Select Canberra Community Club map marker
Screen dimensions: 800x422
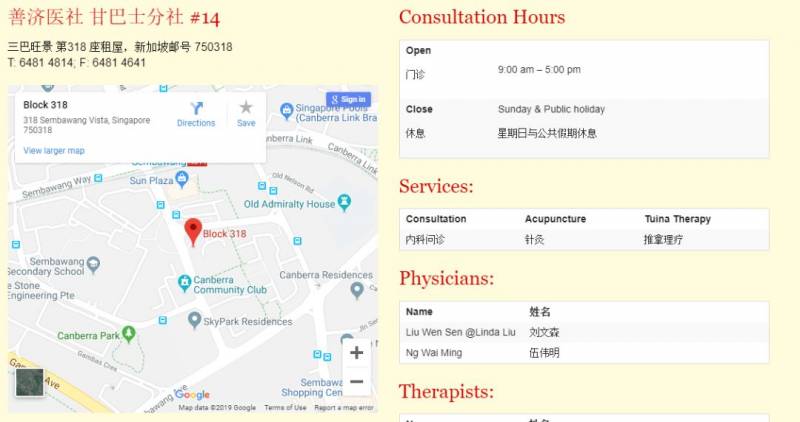185,283
